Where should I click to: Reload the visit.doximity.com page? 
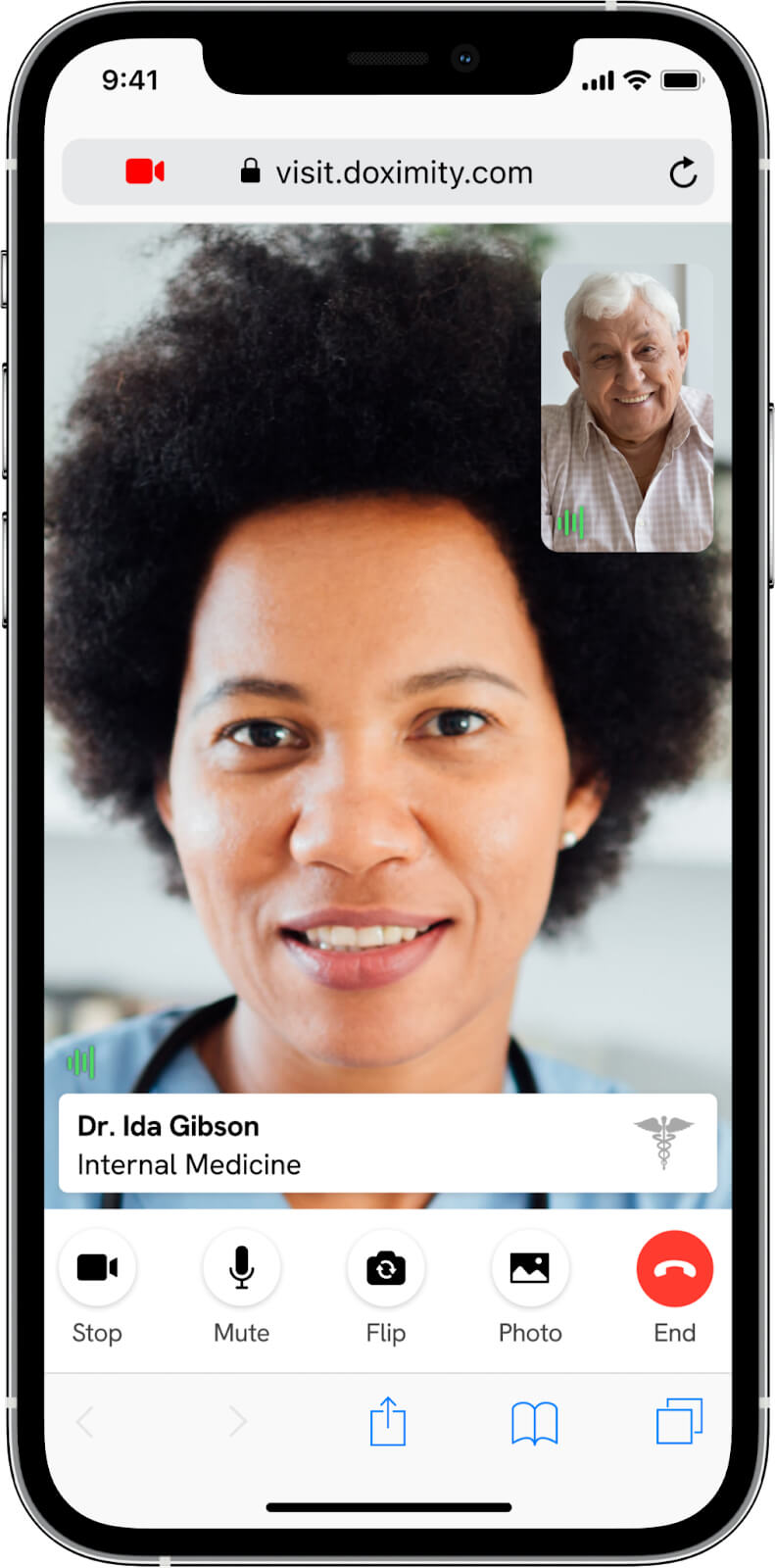683,173
